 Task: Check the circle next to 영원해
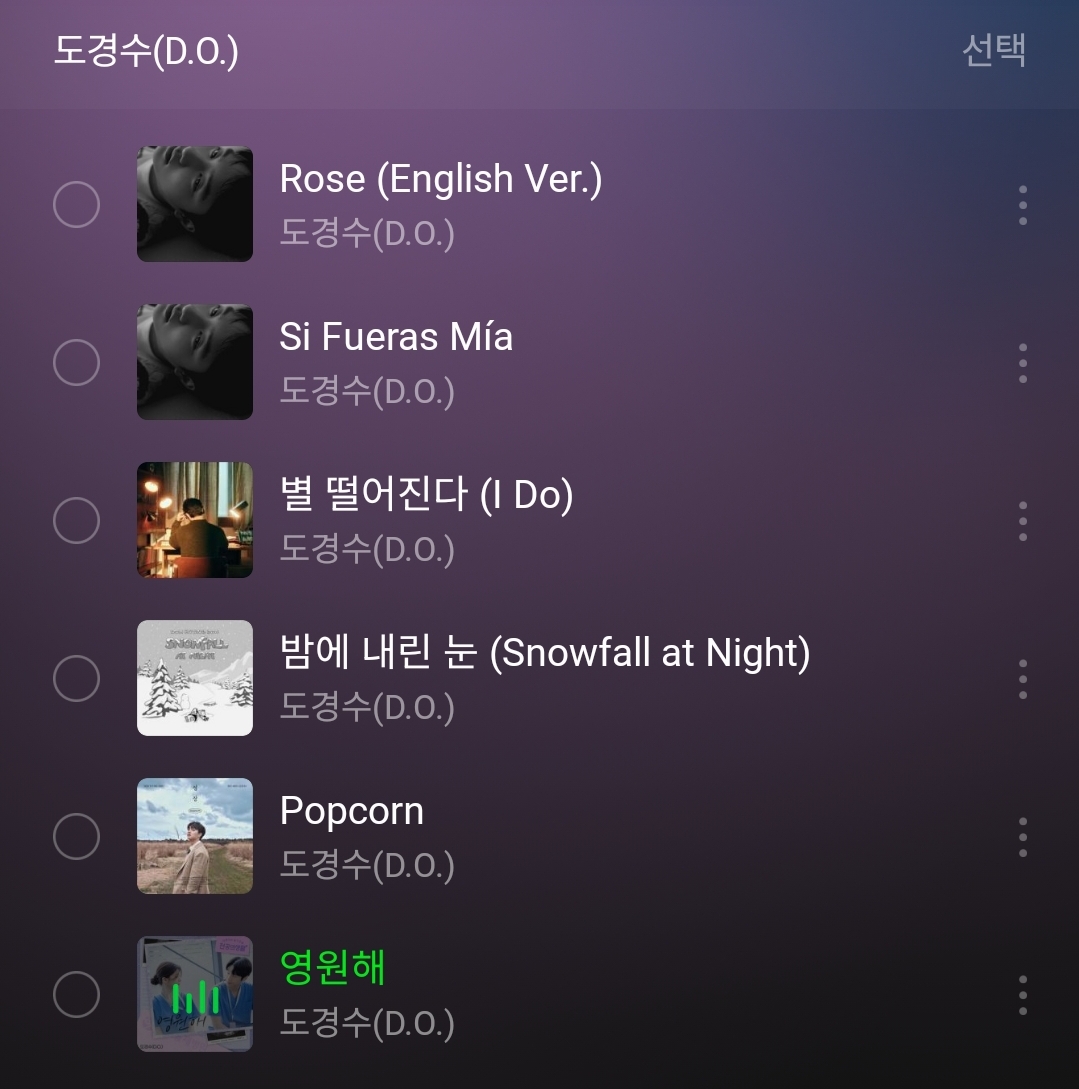pyautogui.click(x=76, y=994)
